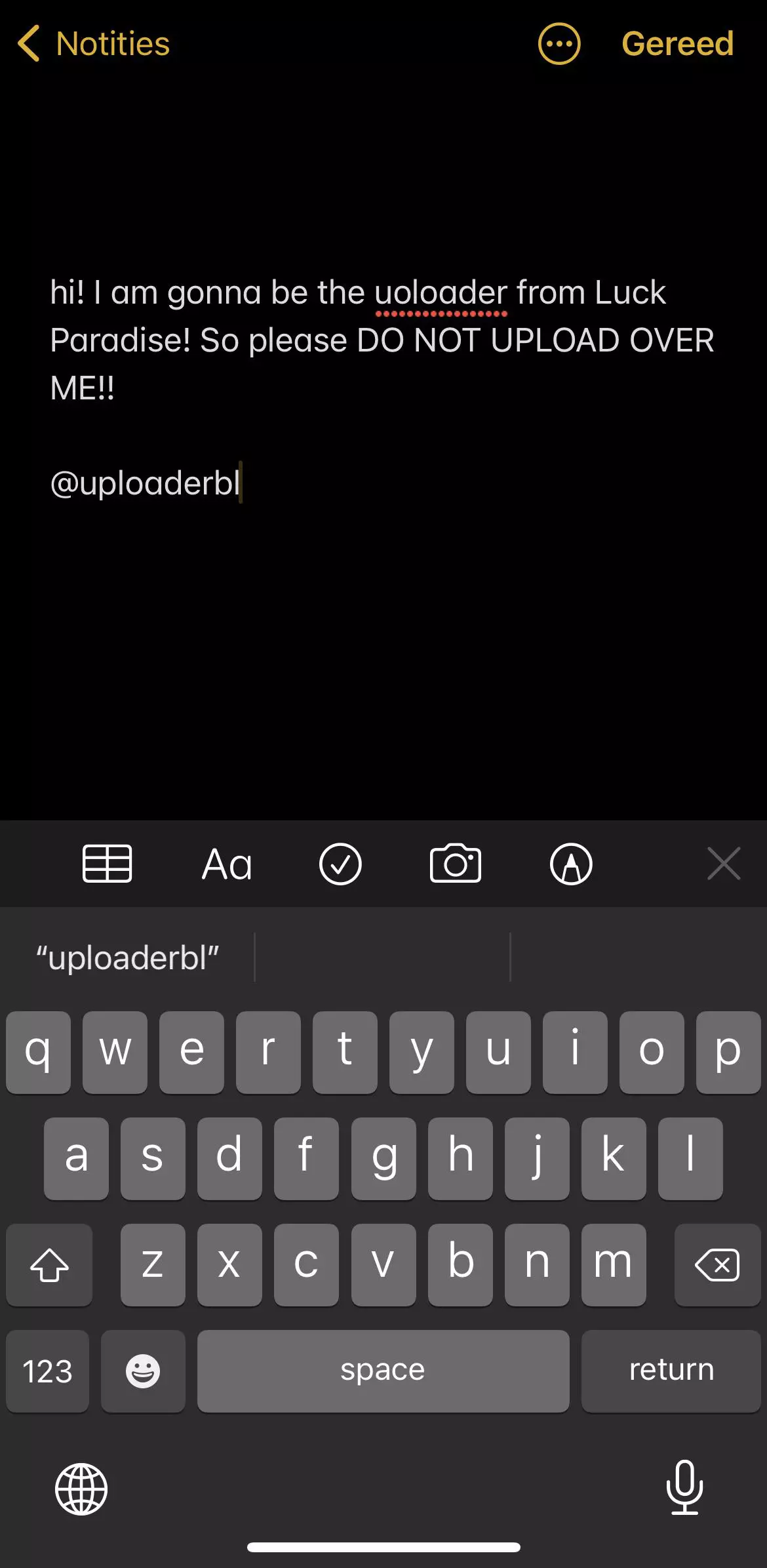This screenshot has height=1568, width=767.
Task: Tap the globe to switch keyboard language
Action: 81,1489
